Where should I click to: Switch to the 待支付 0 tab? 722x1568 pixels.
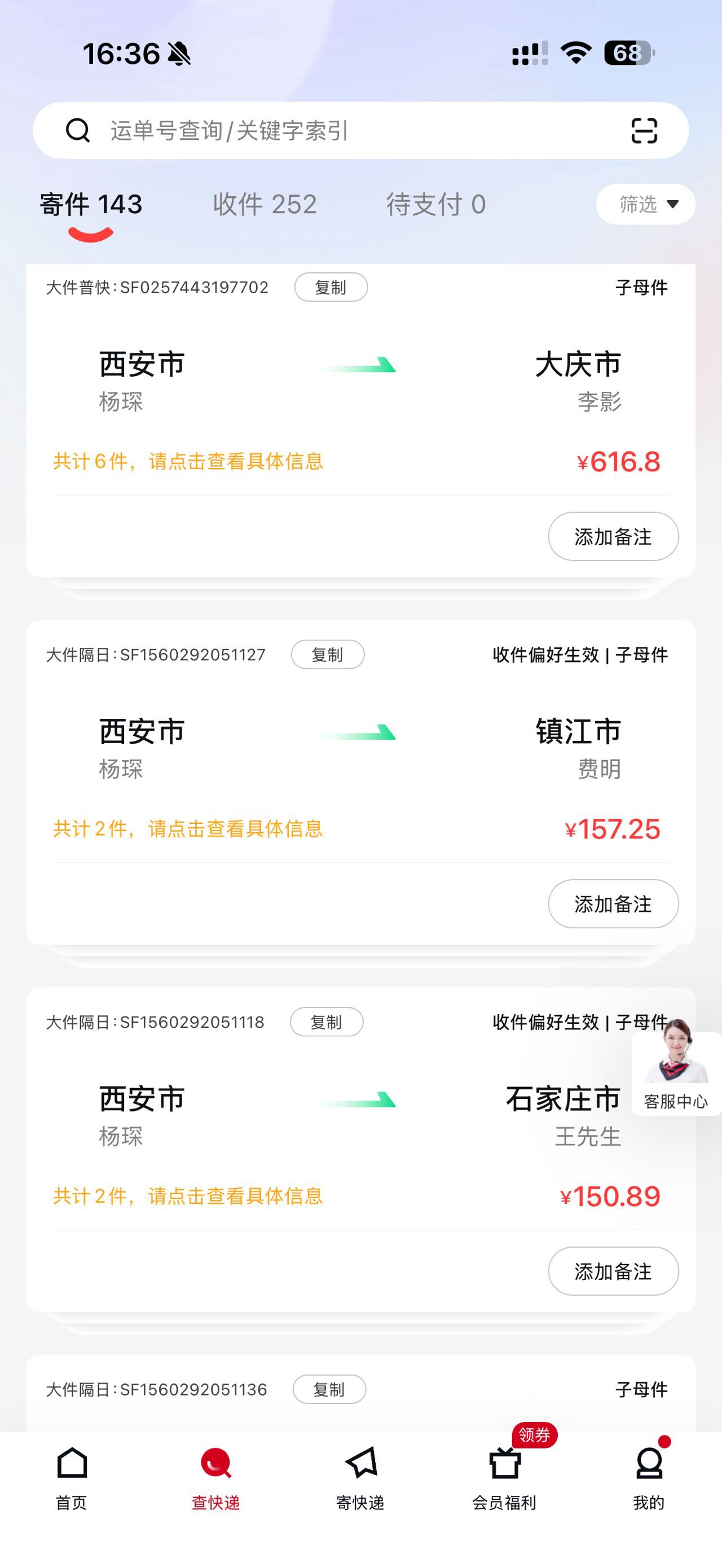tap(436, 205)
